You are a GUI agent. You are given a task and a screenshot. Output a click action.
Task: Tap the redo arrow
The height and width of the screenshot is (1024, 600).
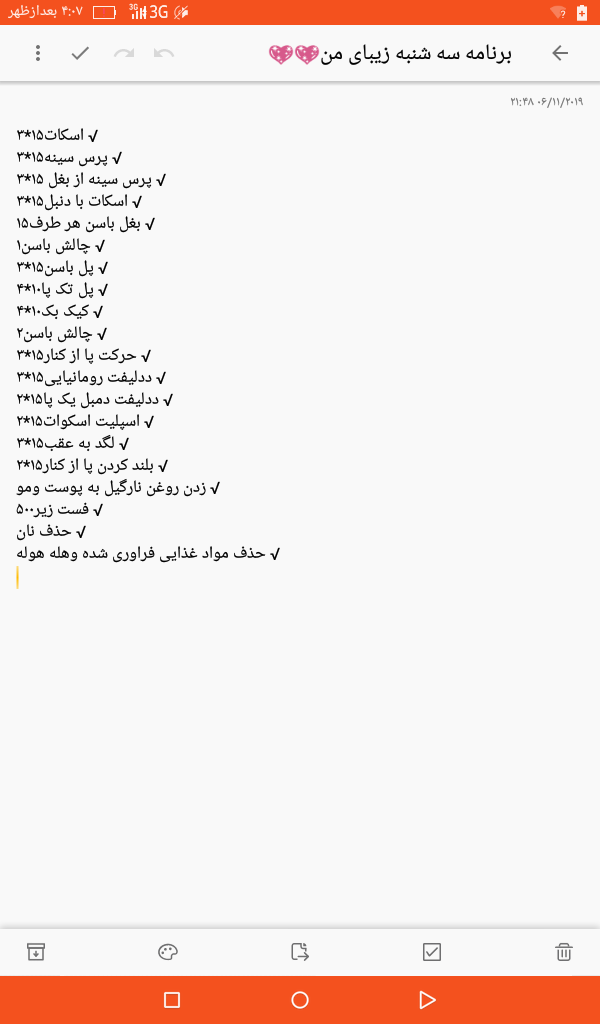pyautogui.click(x=124, y=54)
